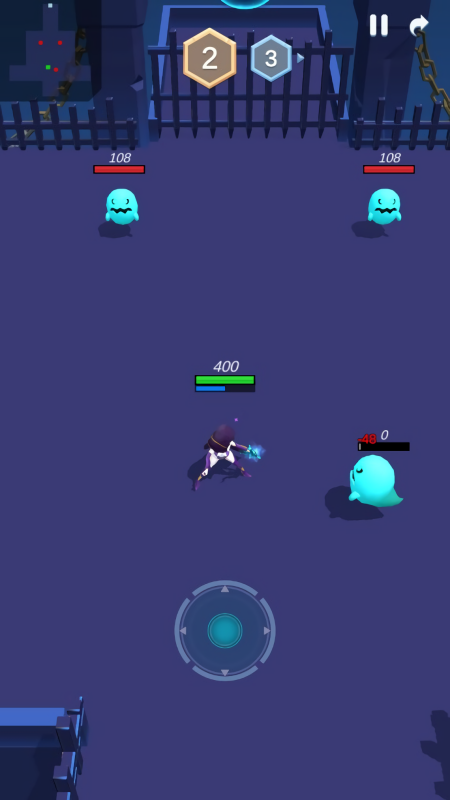Pause the game

379,25
